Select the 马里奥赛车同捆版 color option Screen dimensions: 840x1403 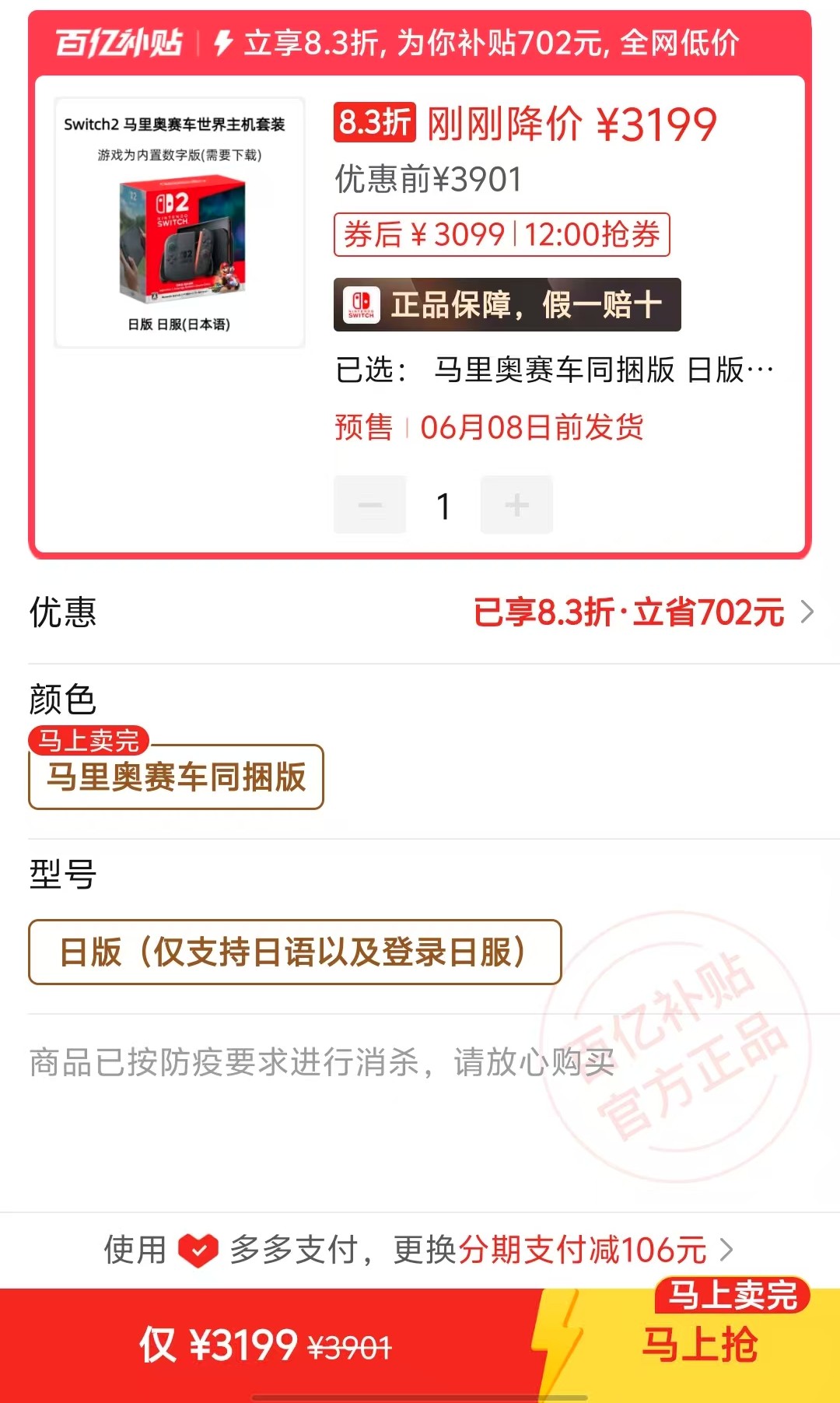(177, 777)
